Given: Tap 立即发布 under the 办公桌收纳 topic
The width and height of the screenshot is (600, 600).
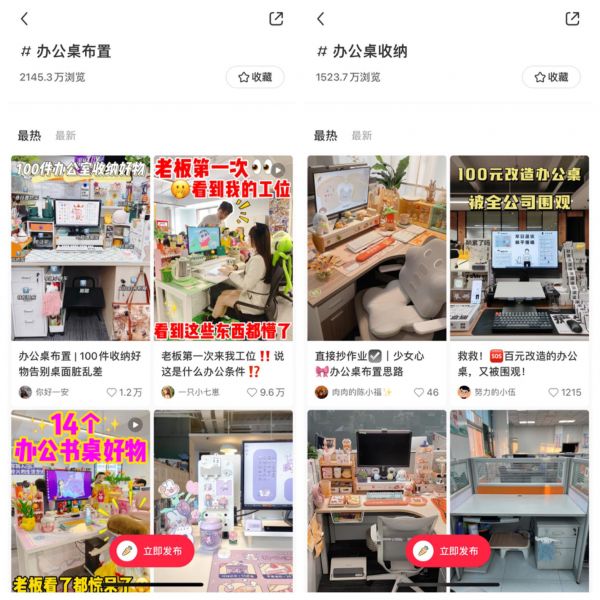Looking at the screenshot, I should click(x=448, y=551).
